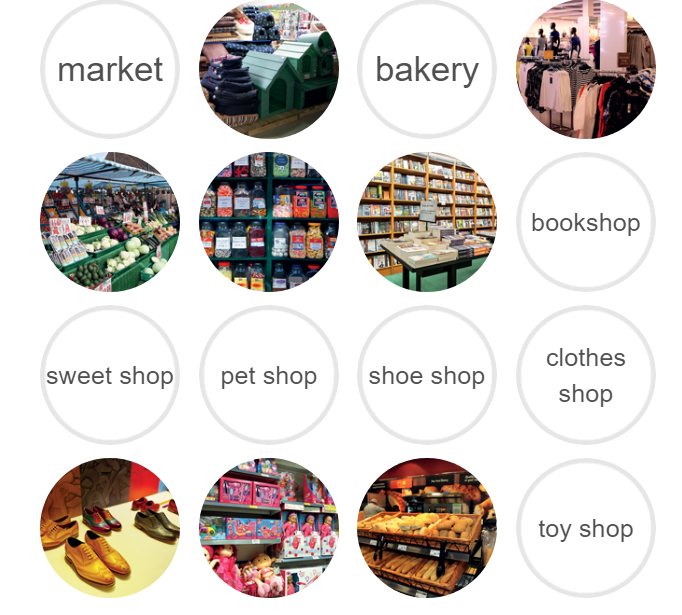Pick the 'pet shop' word tile
The width and height of the screenshot is (682, 615).
[x=269, y=376]
